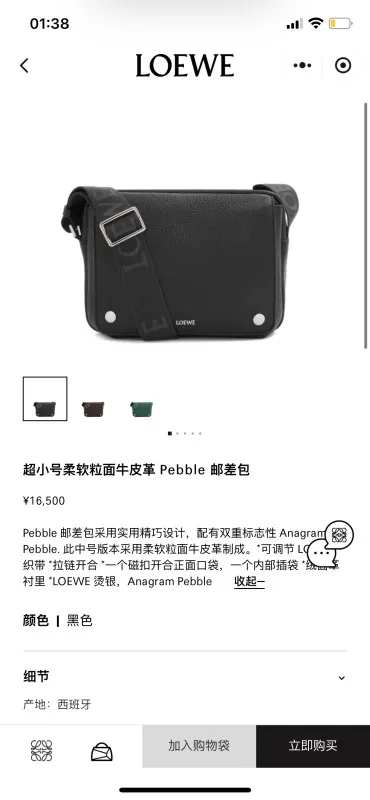The height and width of the screenshot is (800, 370).
Task: Expand the 细节 details section
Action: pyautogui.click(x=185, y=677)
